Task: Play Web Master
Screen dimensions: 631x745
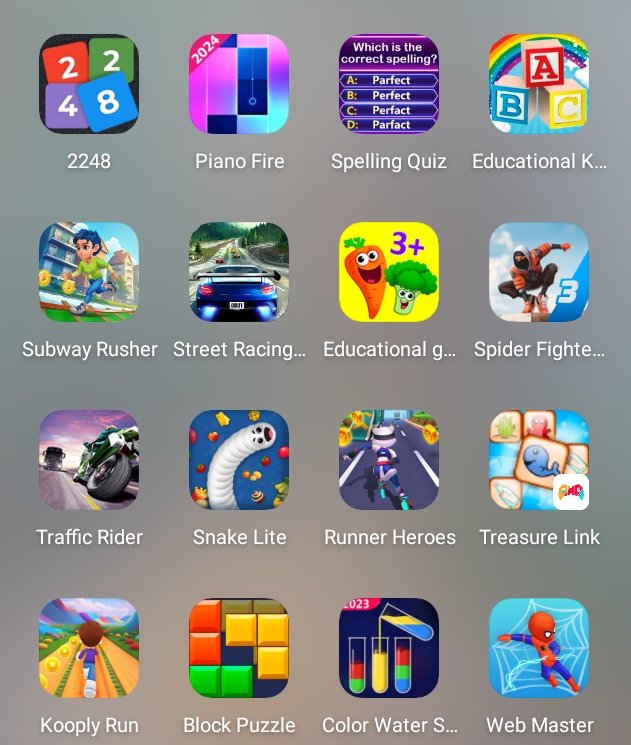Action: (x=539, y=648)
